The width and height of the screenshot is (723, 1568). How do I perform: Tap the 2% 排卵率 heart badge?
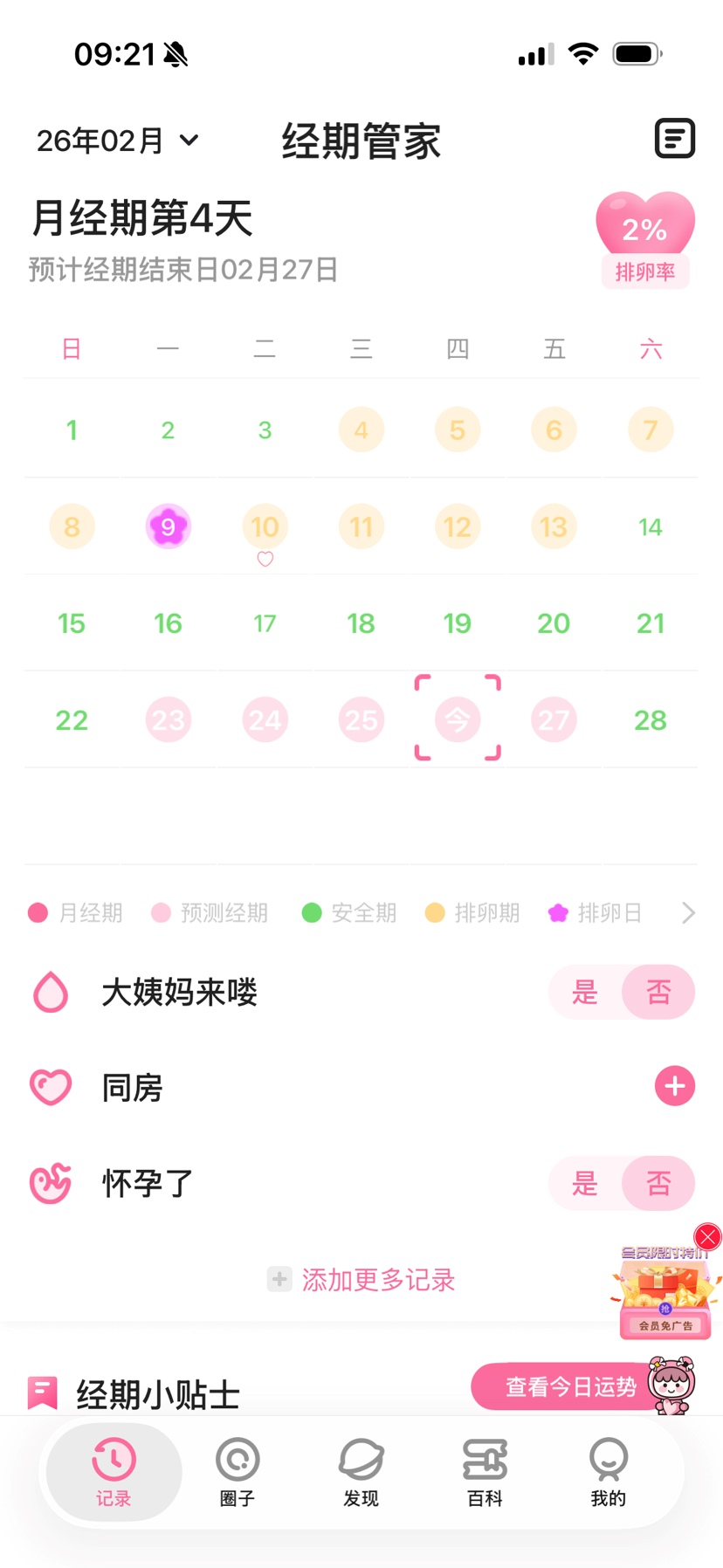click(644, 239)
